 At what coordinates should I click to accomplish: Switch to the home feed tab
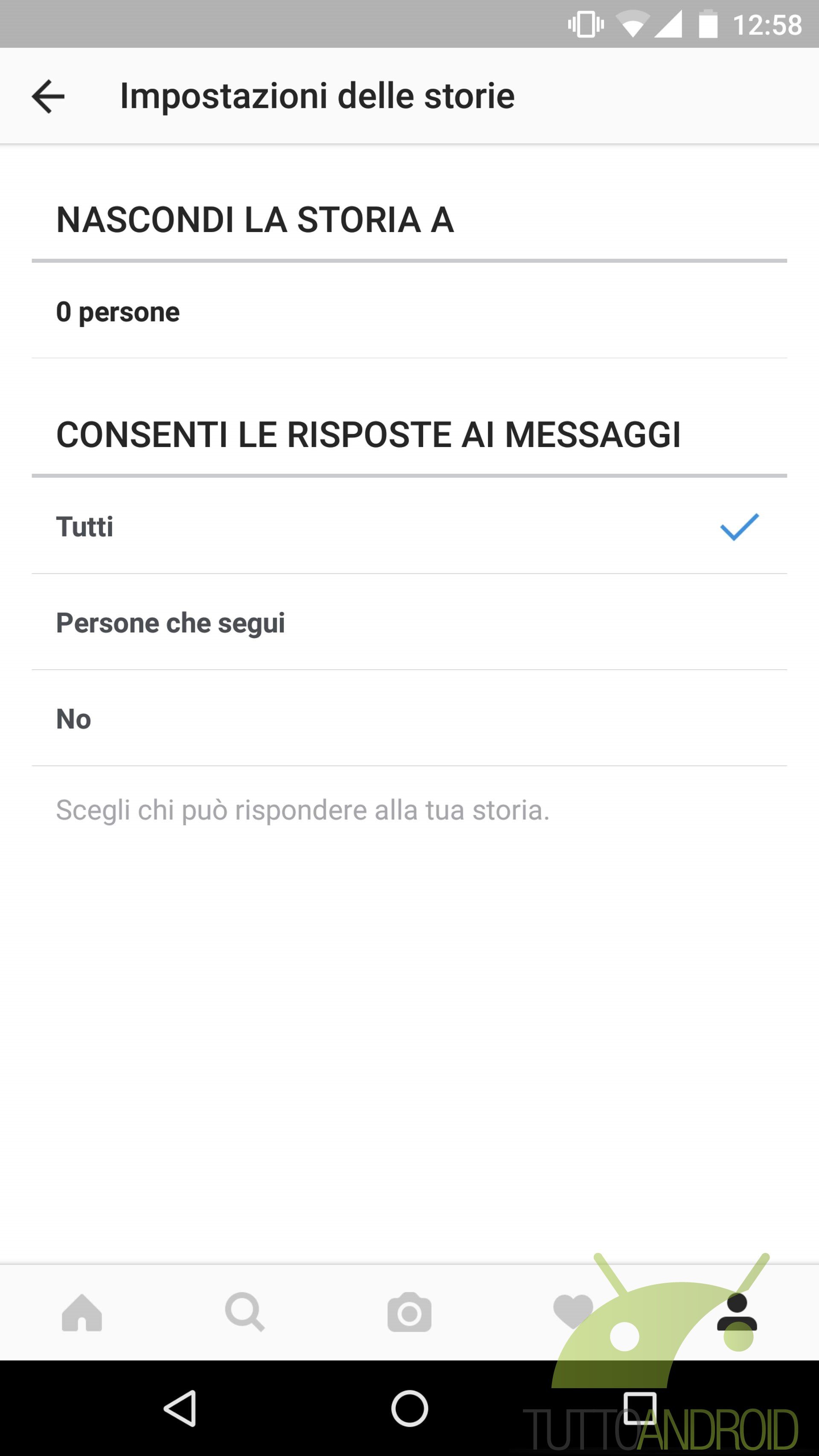(x=82, y=1312)
